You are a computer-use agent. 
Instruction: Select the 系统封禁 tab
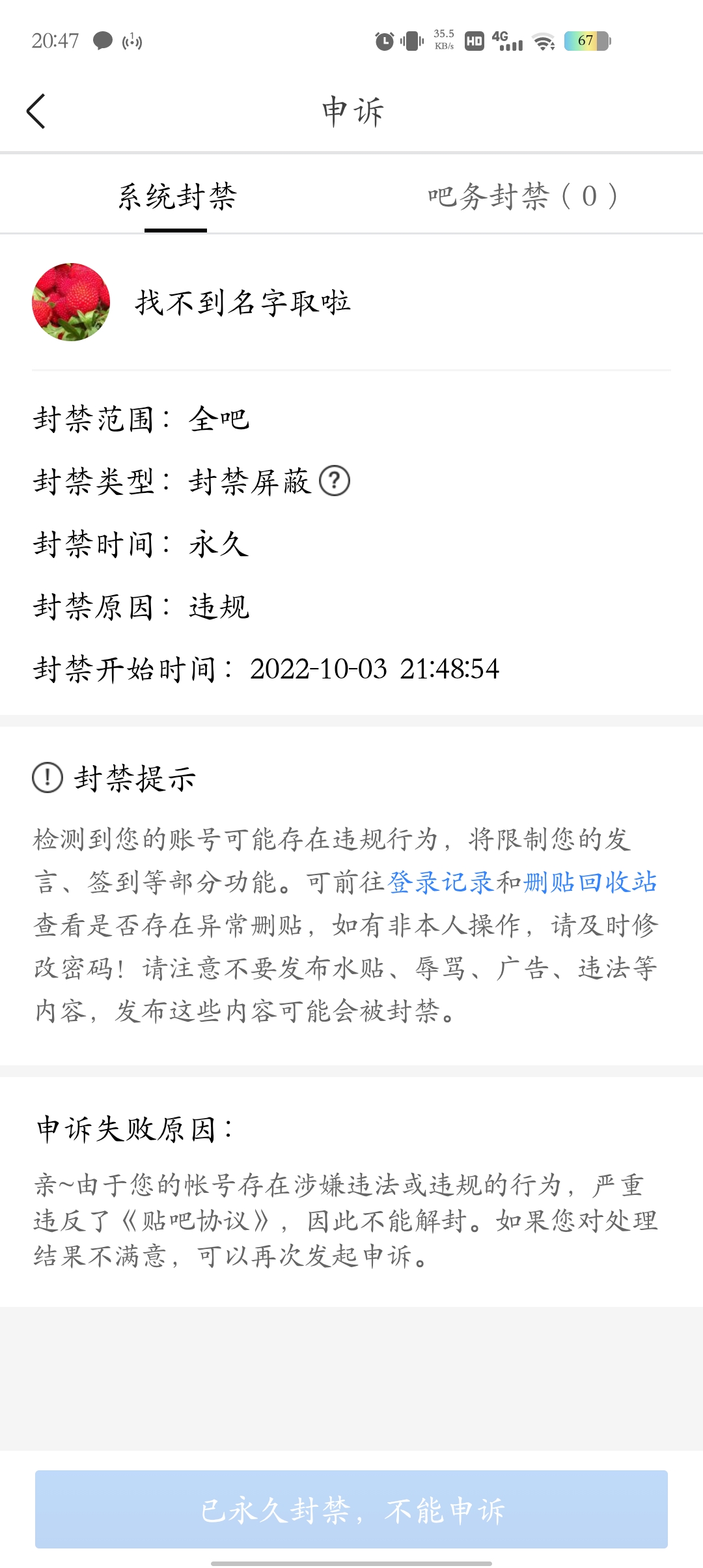click(176, 197)
